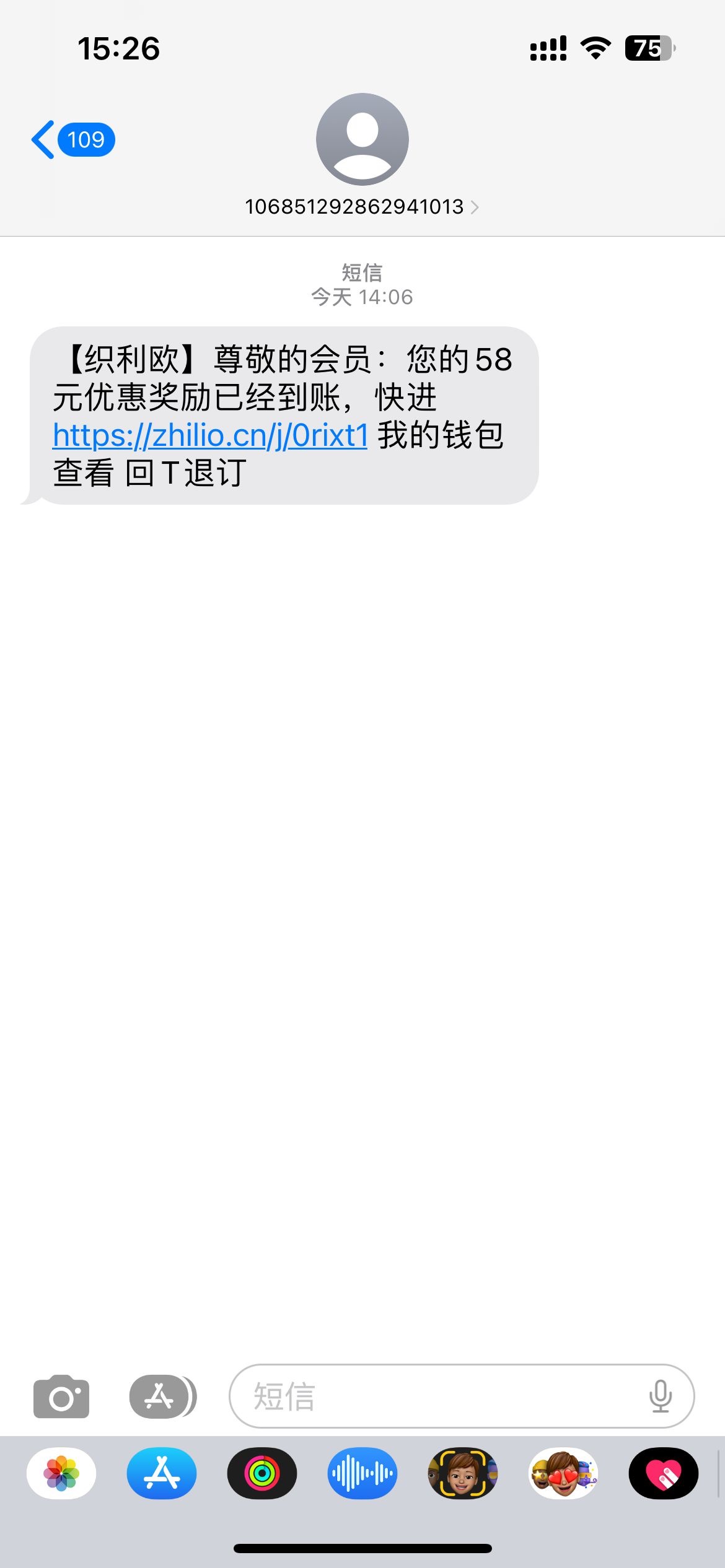725x1568 pixels.
Task: Open the Fitness activity rings app
Action: (262, 1474)
